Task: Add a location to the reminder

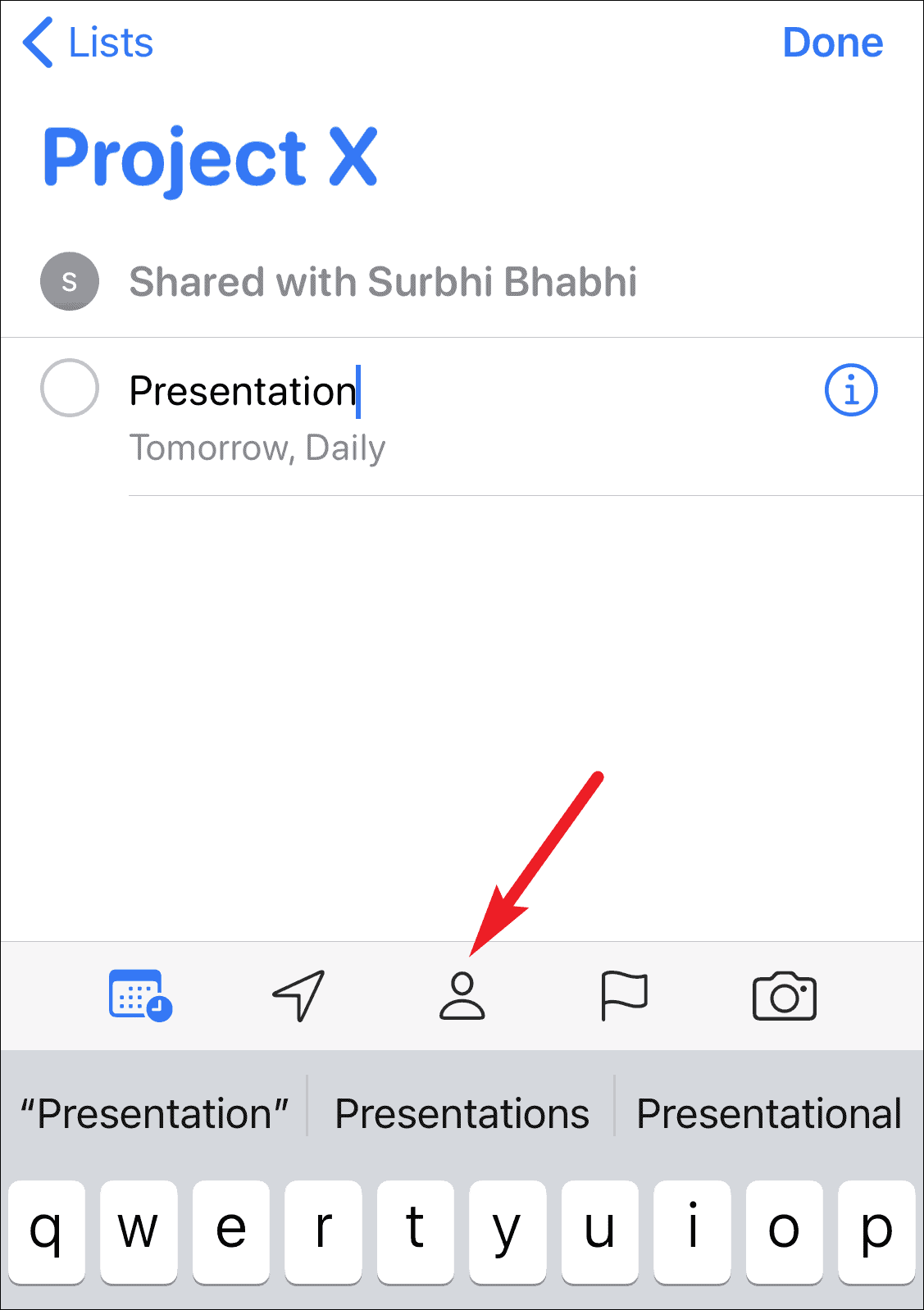Action: pyautogui.click(x=299, y=995)
